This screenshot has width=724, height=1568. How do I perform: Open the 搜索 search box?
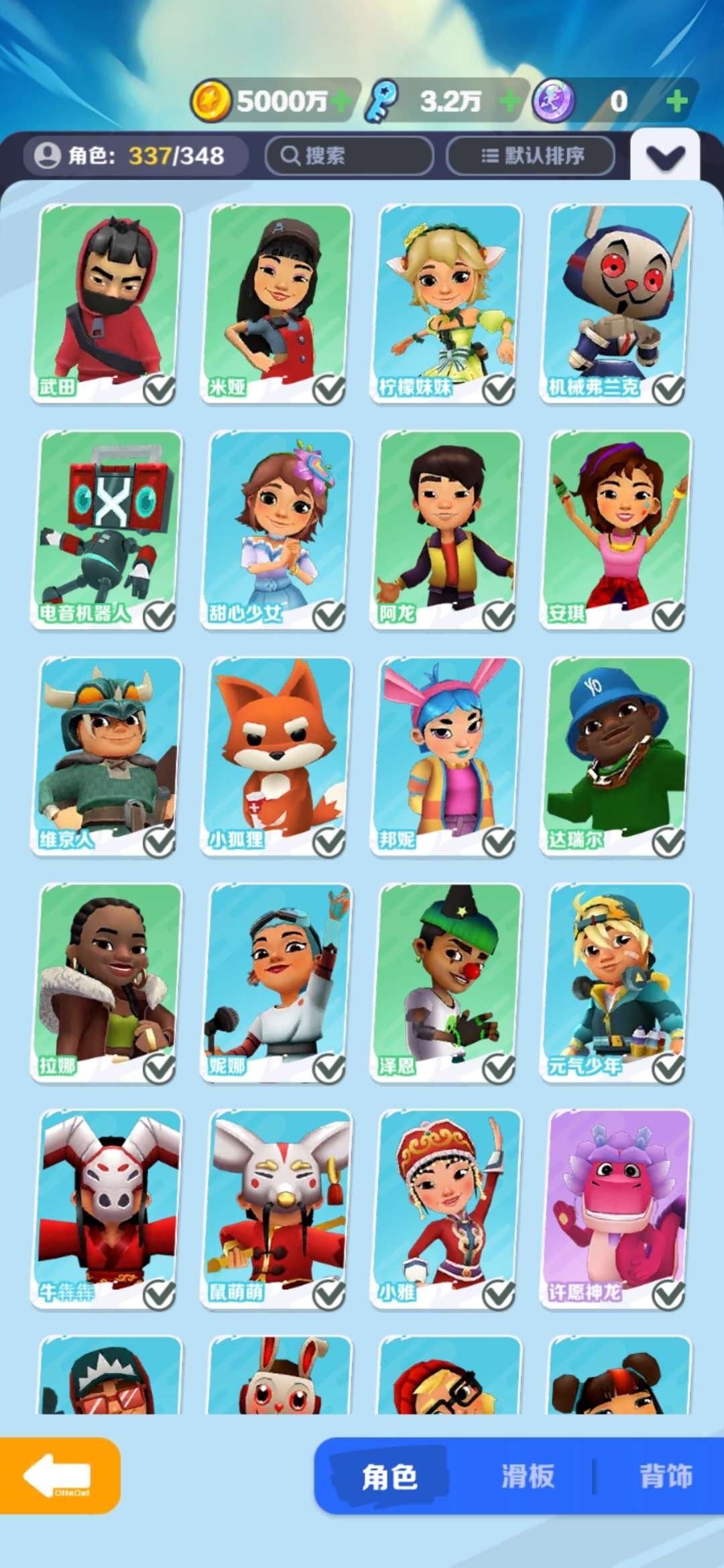coord(349,156)
